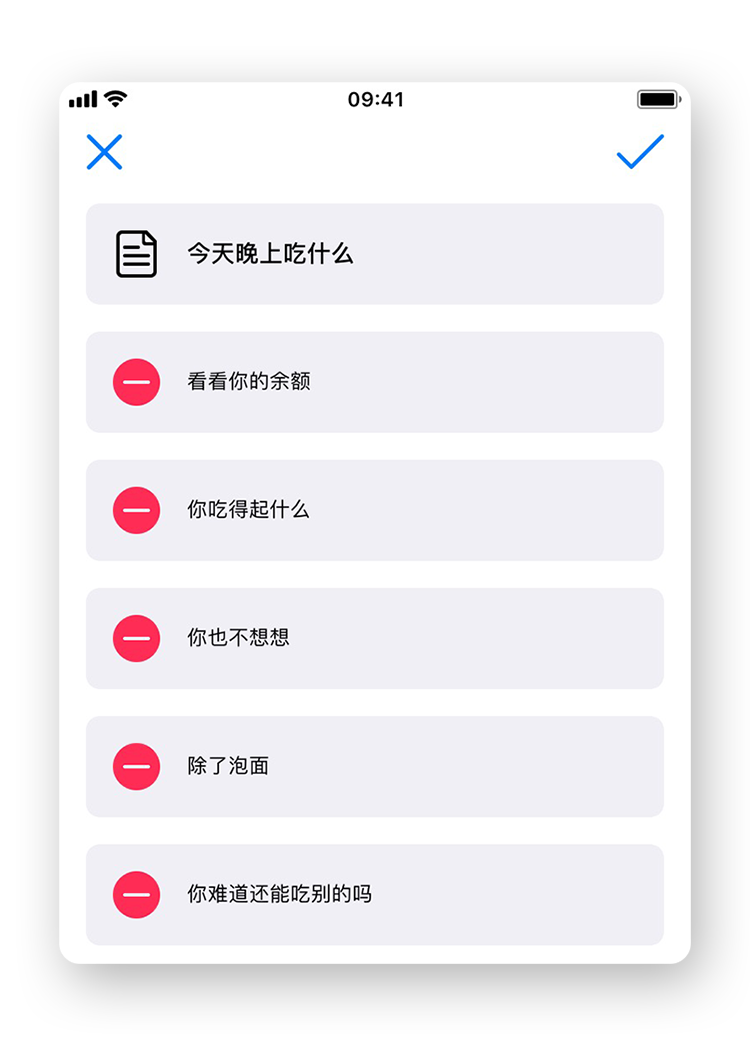
Task: Select the row "看看你的余额"
Action: pos(375,381)
